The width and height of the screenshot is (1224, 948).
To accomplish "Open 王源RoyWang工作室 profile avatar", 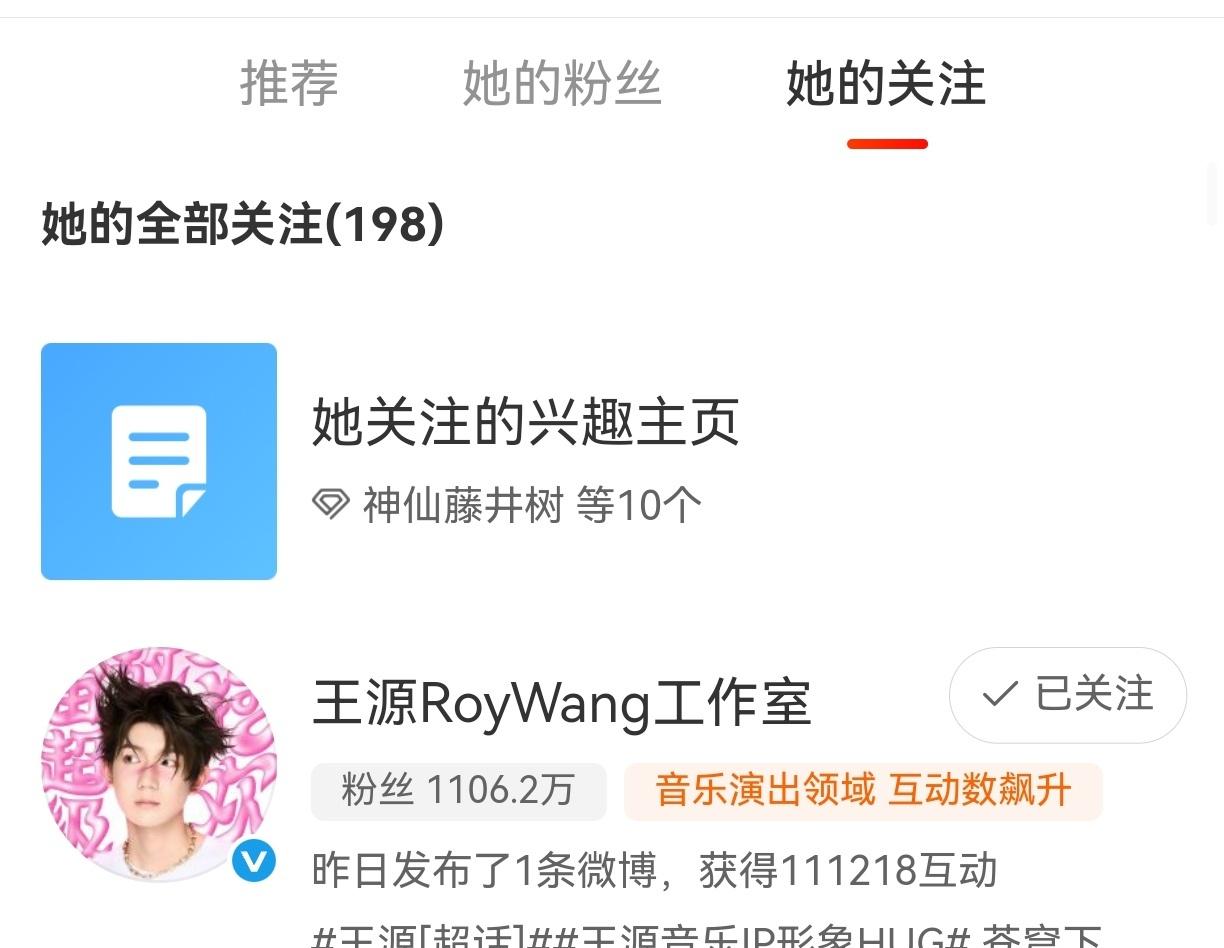I will (x=158, y=765).
